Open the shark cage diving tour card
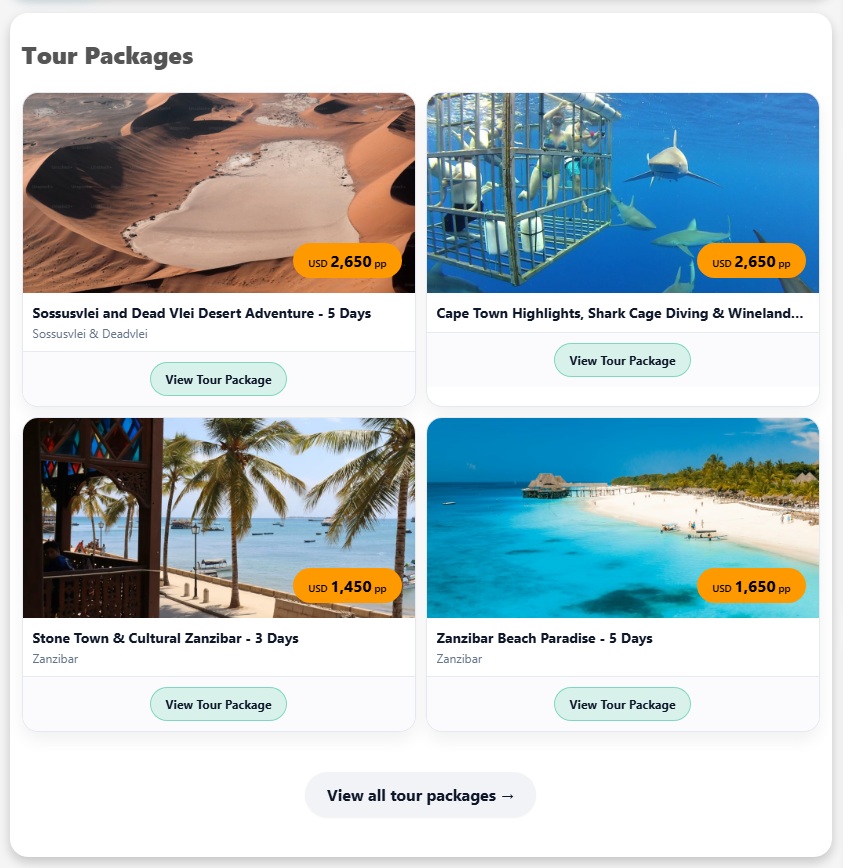The width and height of the screenshot is (843, 868). (x=622, y=190)
